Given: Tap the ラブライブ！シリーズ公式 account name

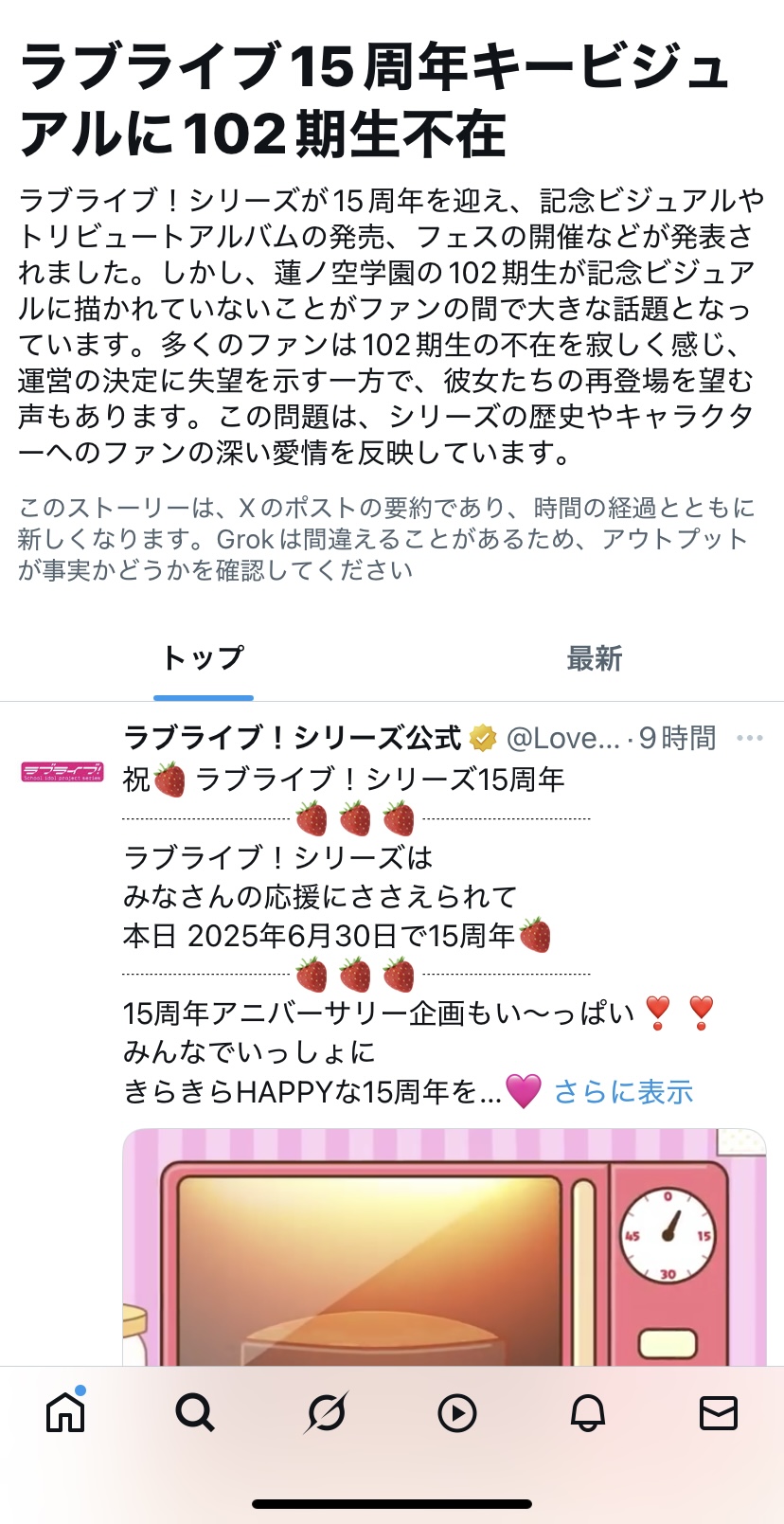Looking at the screenshot, I should tap(292, 738).
